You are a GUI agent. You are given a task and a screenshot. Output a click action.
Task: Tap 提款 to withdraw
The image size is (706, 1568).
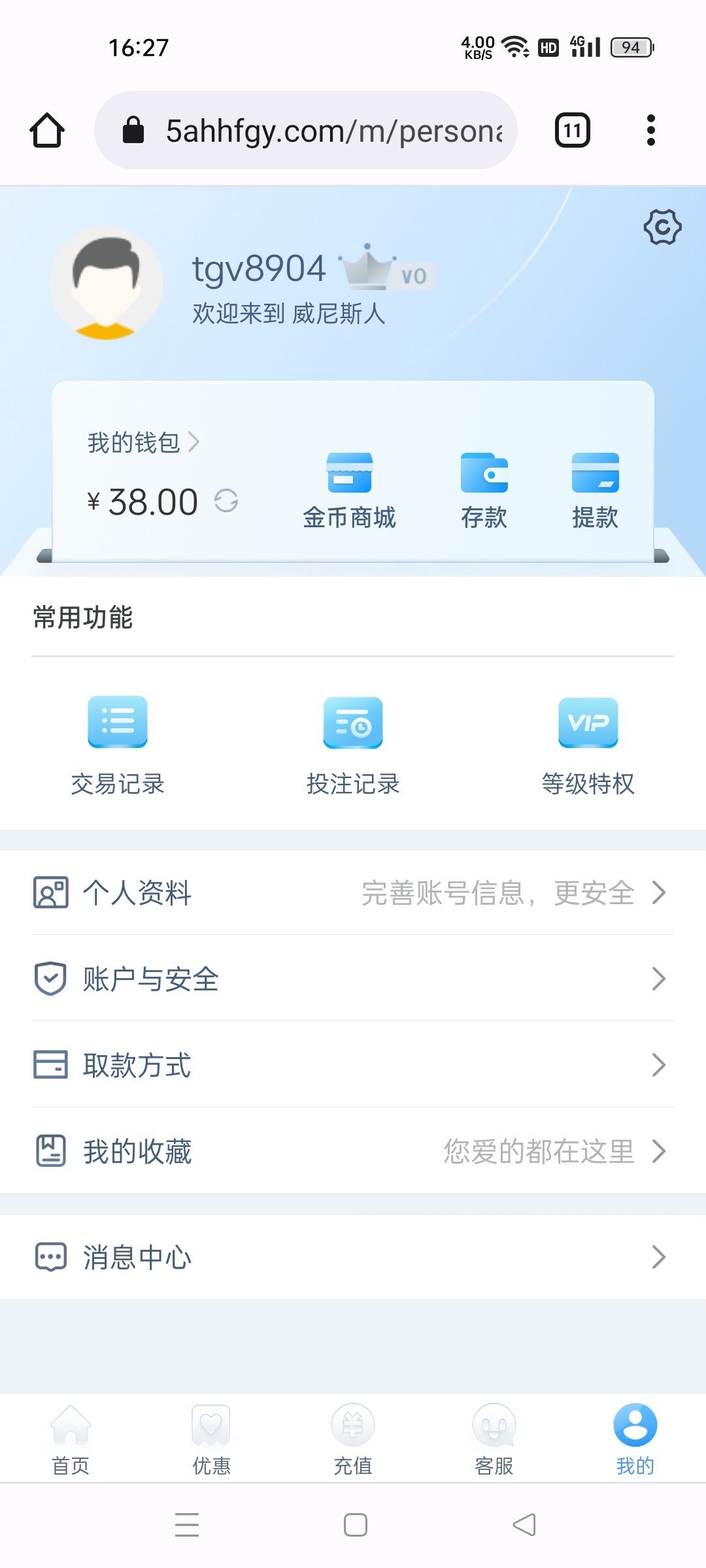point(595,490)
